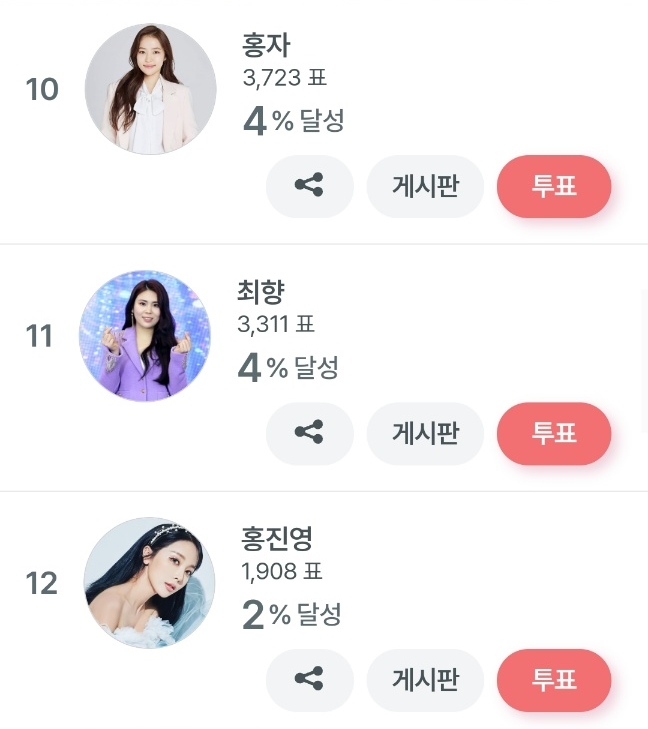The width and height of the screenshot is (648, 729).
Task: Open the 게시판 board for 최향
Action: (426, 433)
